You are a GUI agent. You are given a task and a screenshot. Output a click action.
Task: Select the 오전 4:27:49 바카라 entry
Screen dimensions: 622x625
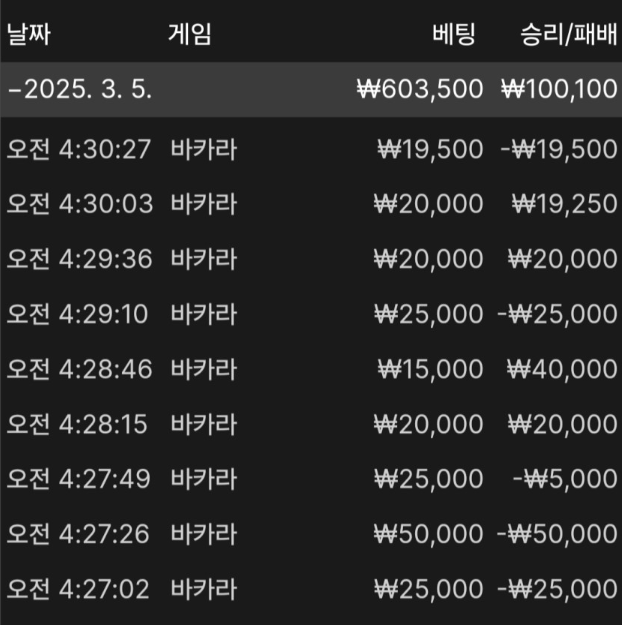click(x=310, y=479)
